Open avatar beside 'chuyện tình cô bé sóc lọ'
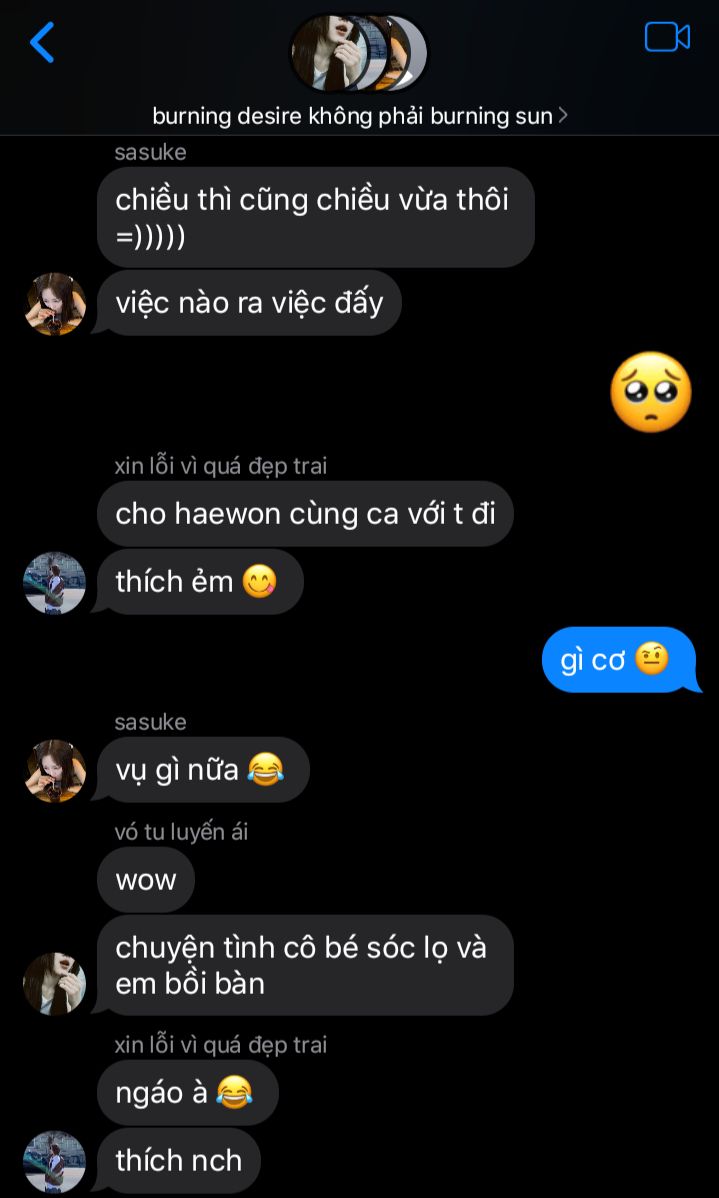Viewport: 719px width, 1198px height. pos(55,983)
